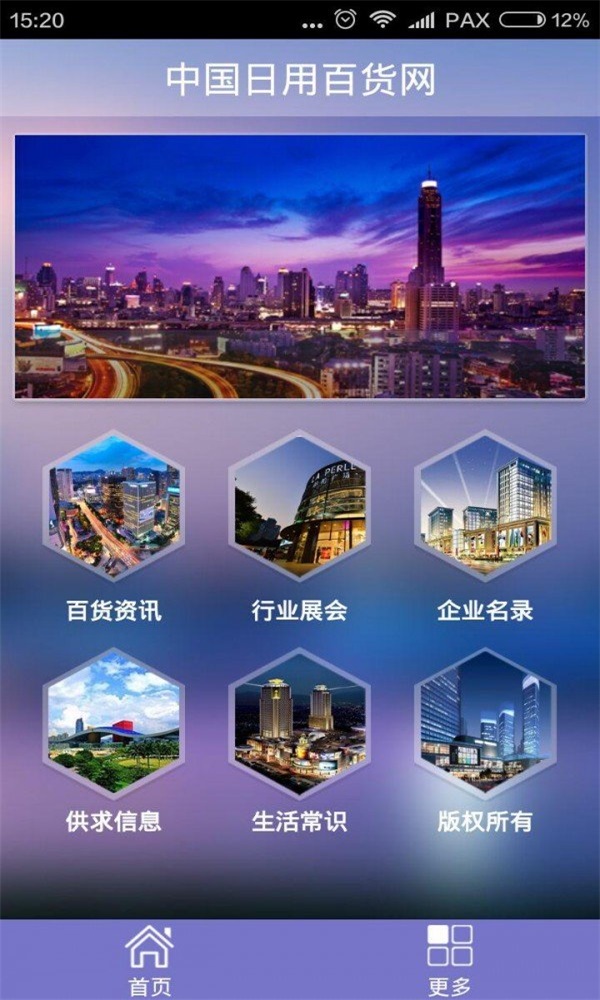The image size is (600, 1000).
Task: Tap the city skyline banner
Action: click(x=300, y=267)
